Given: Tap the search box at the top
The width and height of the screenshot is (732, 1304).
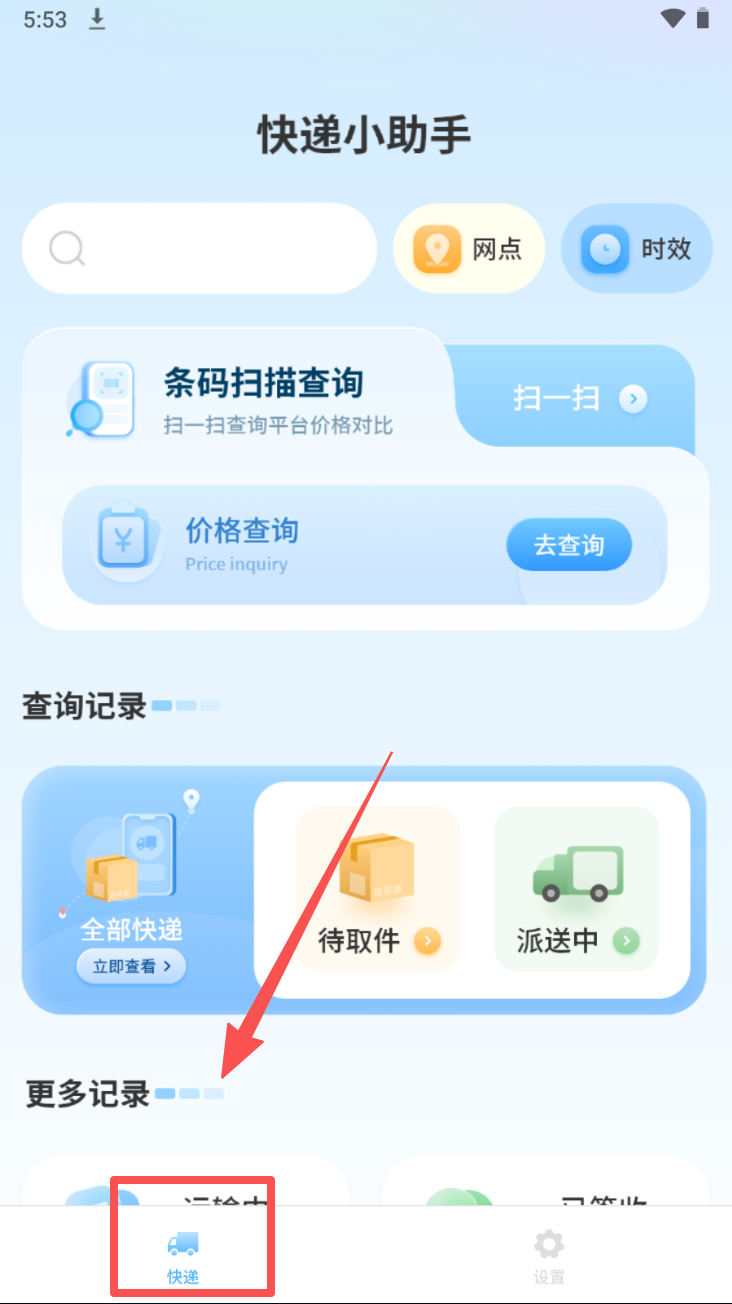Looking at the screenshot, I should (200, 249).
